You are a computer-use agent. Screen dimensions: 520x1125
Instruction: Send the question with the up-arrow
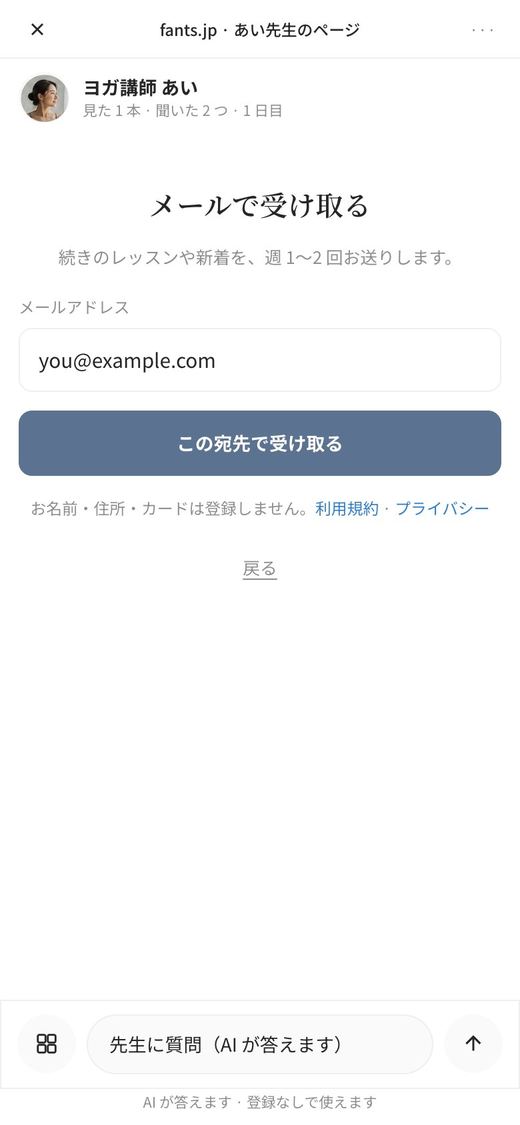click(x=473, y=1044)
